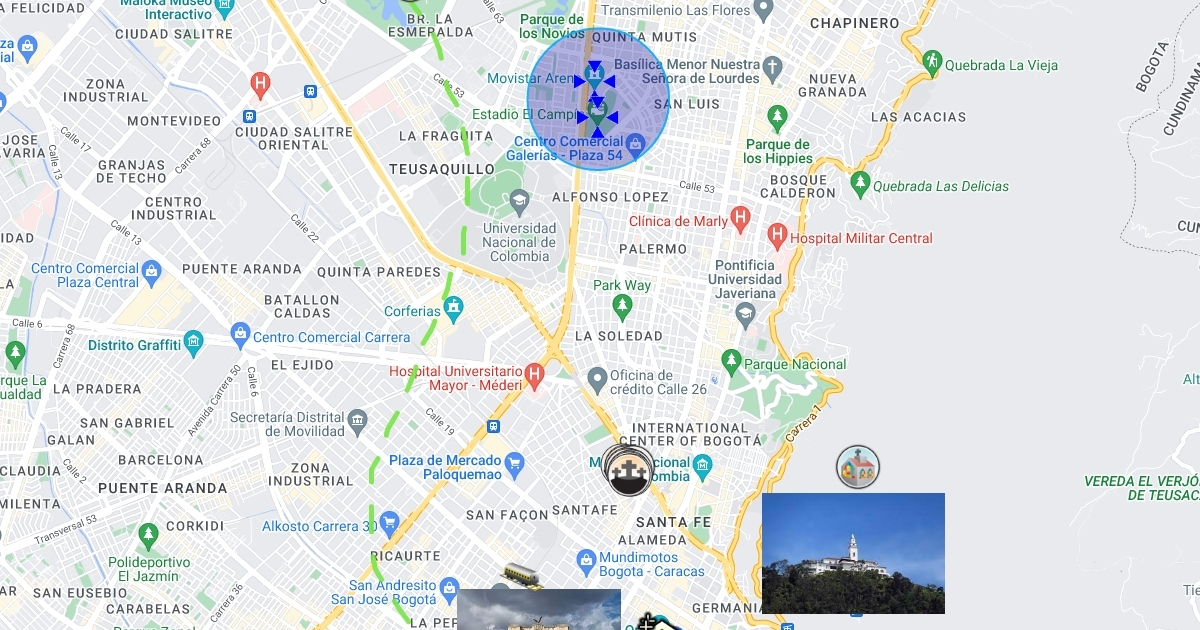Viewport: 1200px width, 630px height.
Task: Tap the Mundimotos Bogota - Caracas pin
Action: (585, 560)
